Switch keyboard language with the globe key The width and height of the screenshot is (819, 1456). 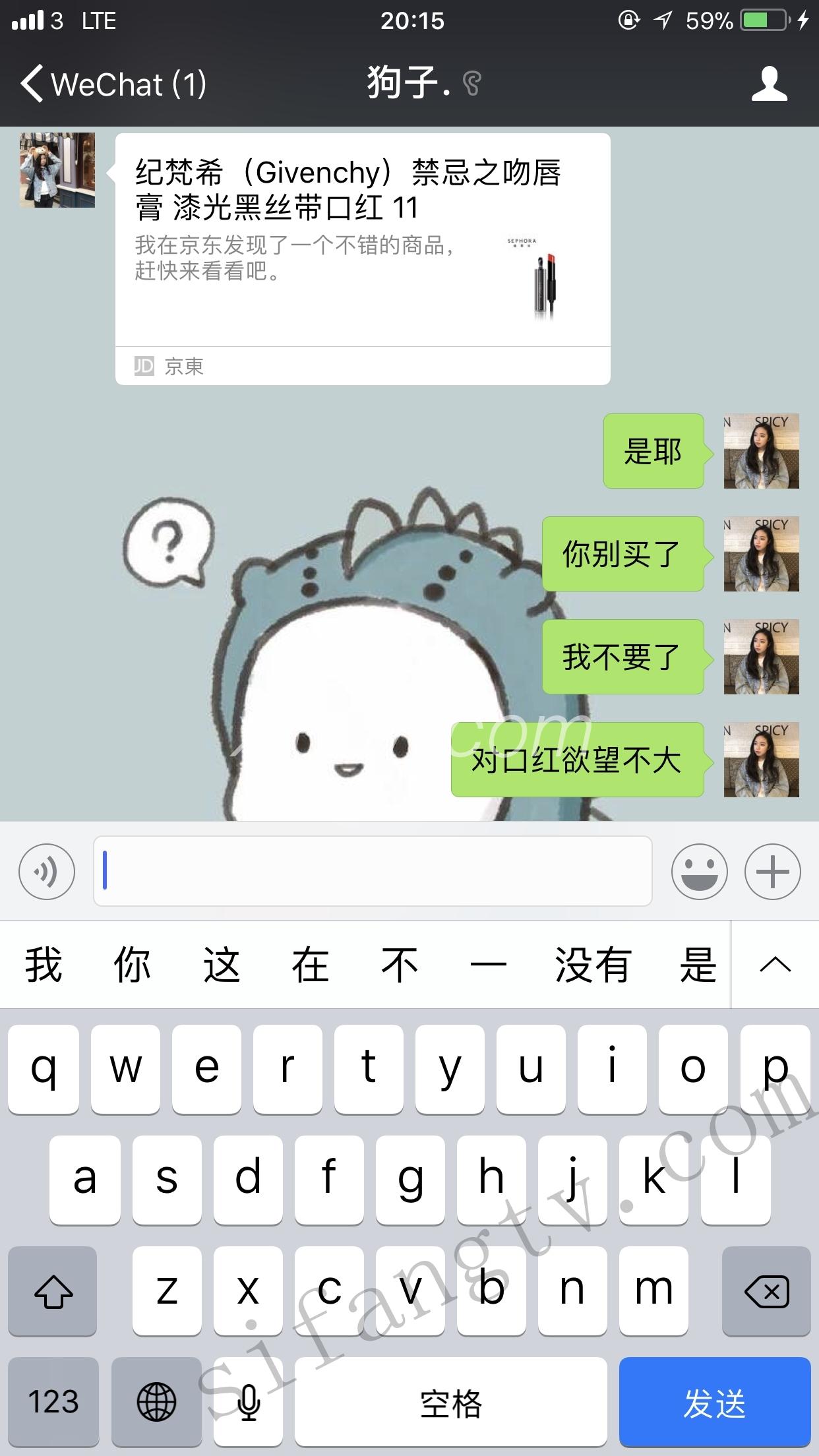(x=156, y=1402)
